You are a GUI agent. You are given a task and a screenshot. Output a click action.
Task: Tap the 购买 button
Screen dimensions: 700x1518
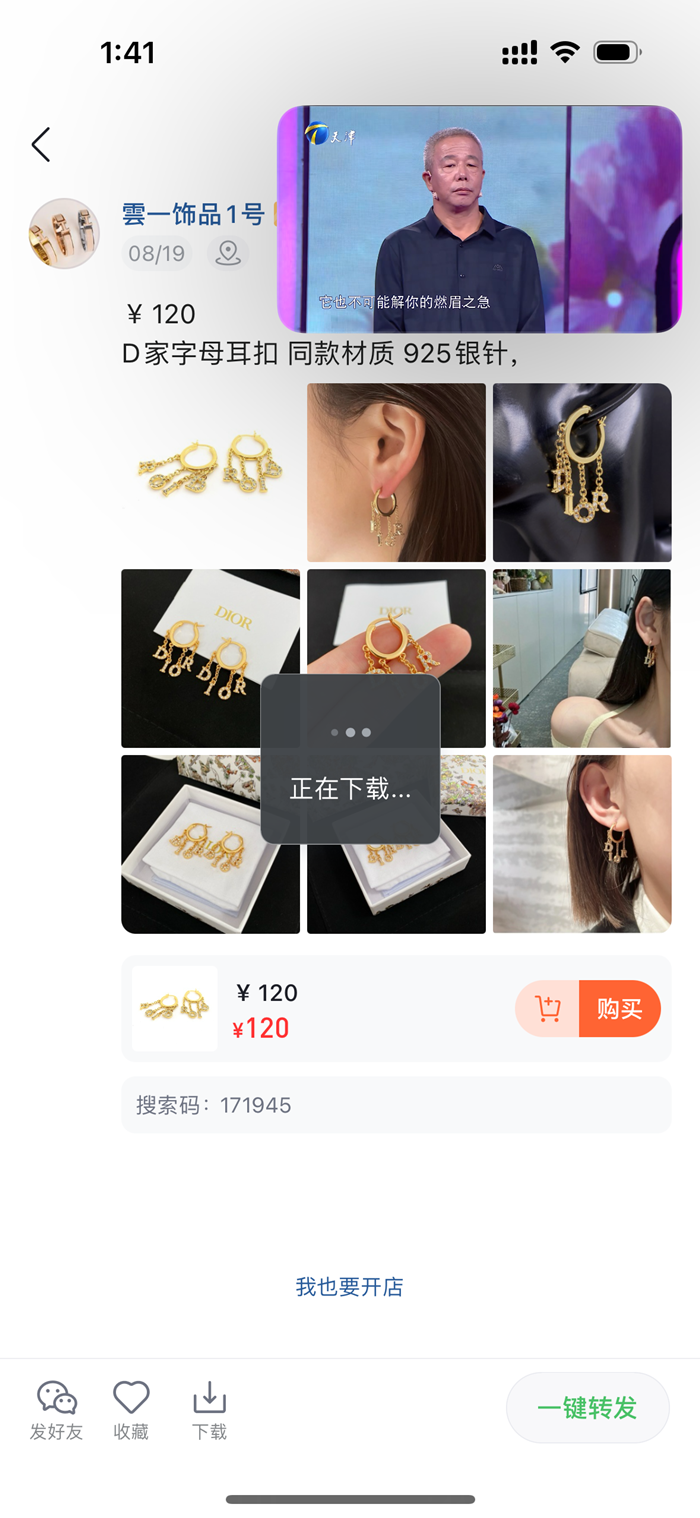(620, 1009)
